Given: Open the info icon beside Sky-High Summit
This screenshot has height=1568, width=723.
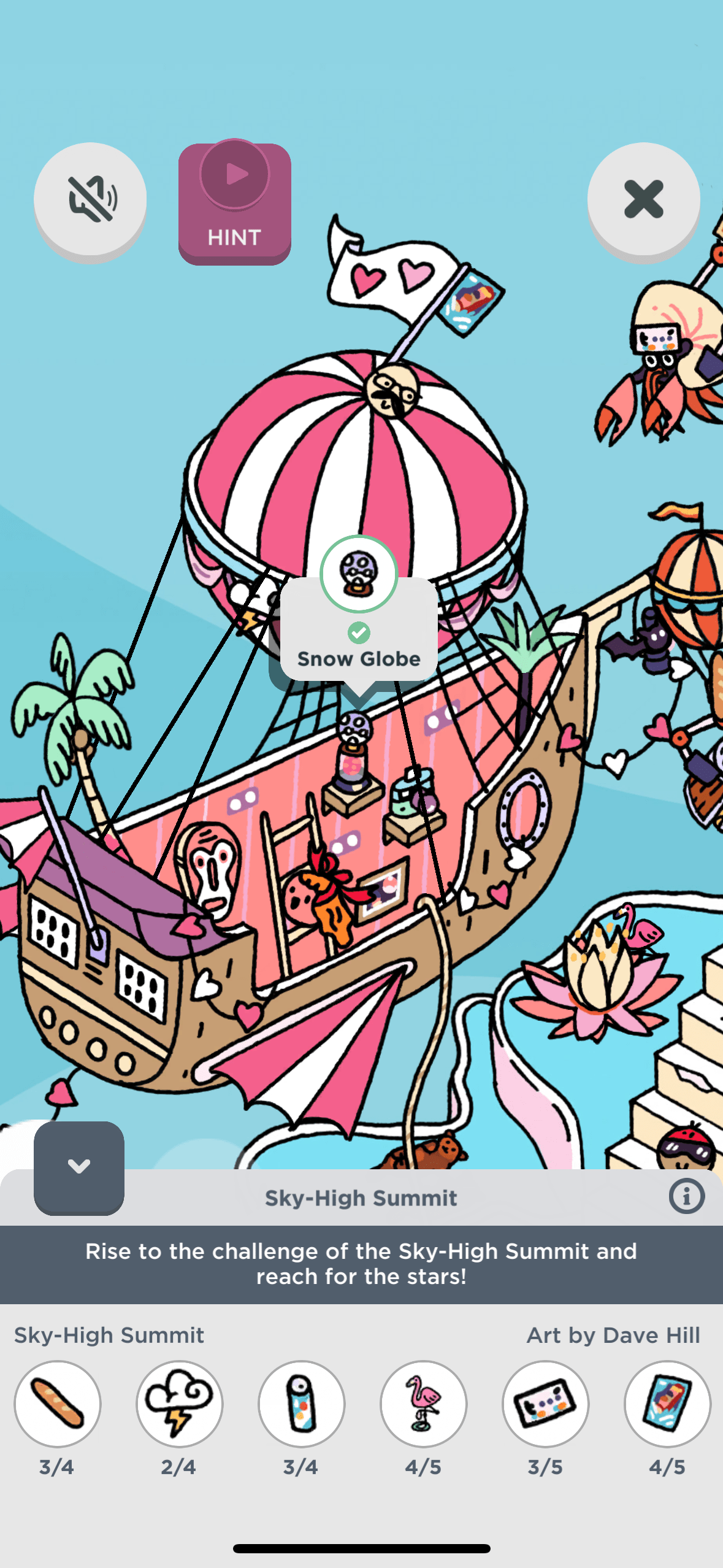Looking at the screenshot, I should pos(686,1196).
